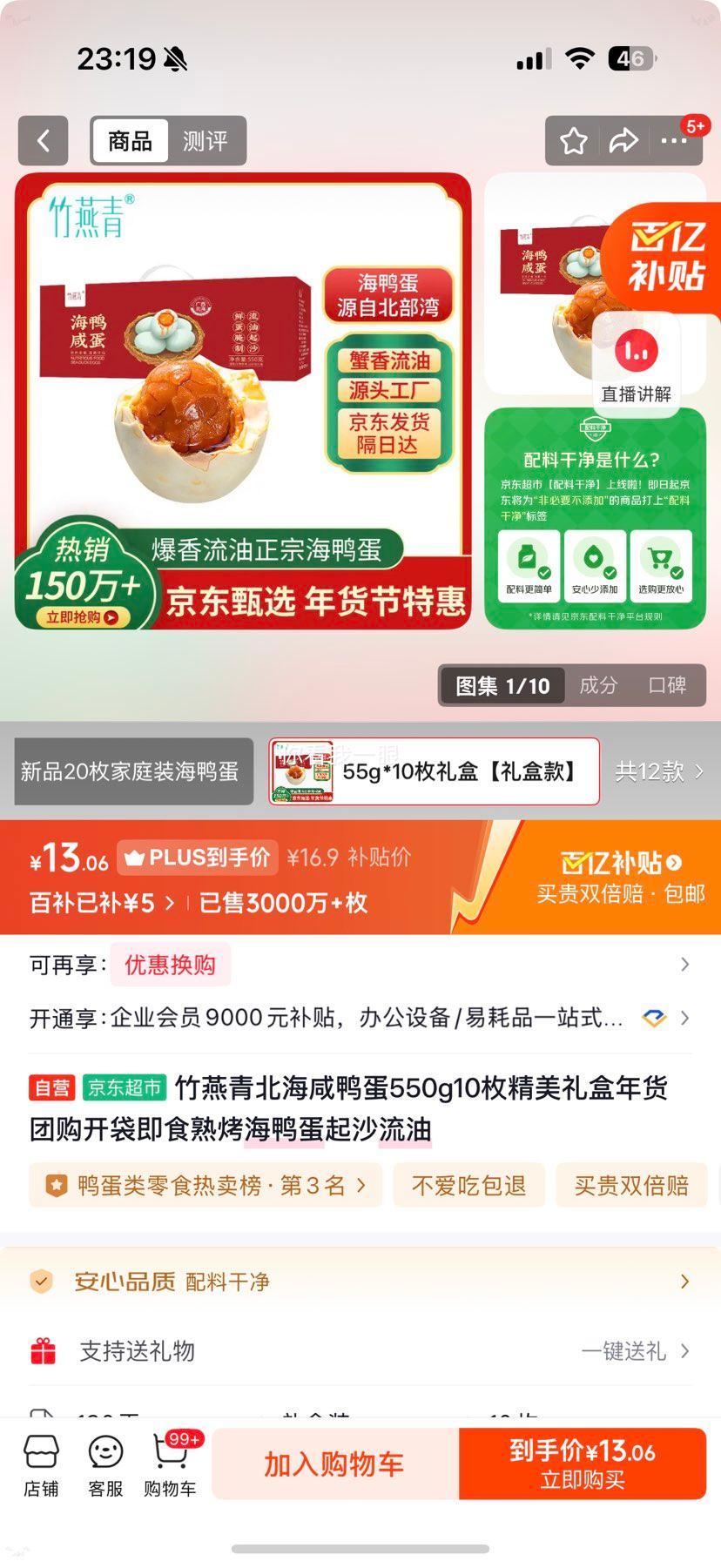721x1568 pixels.
Task: Switch to the 成分 tab
Action: coord(598,685)
